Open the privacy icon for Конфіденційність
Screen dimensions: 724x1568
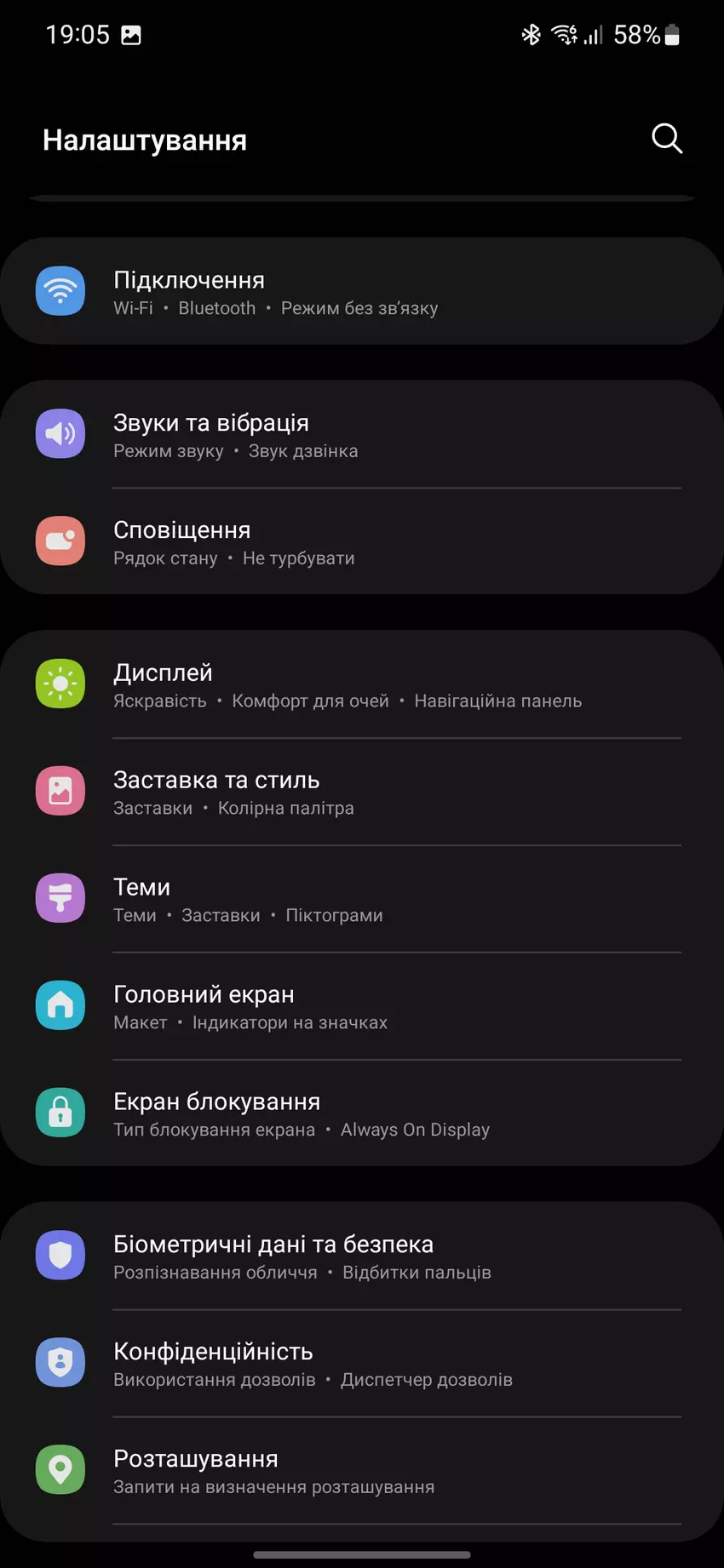click(x=60, y=1362)
